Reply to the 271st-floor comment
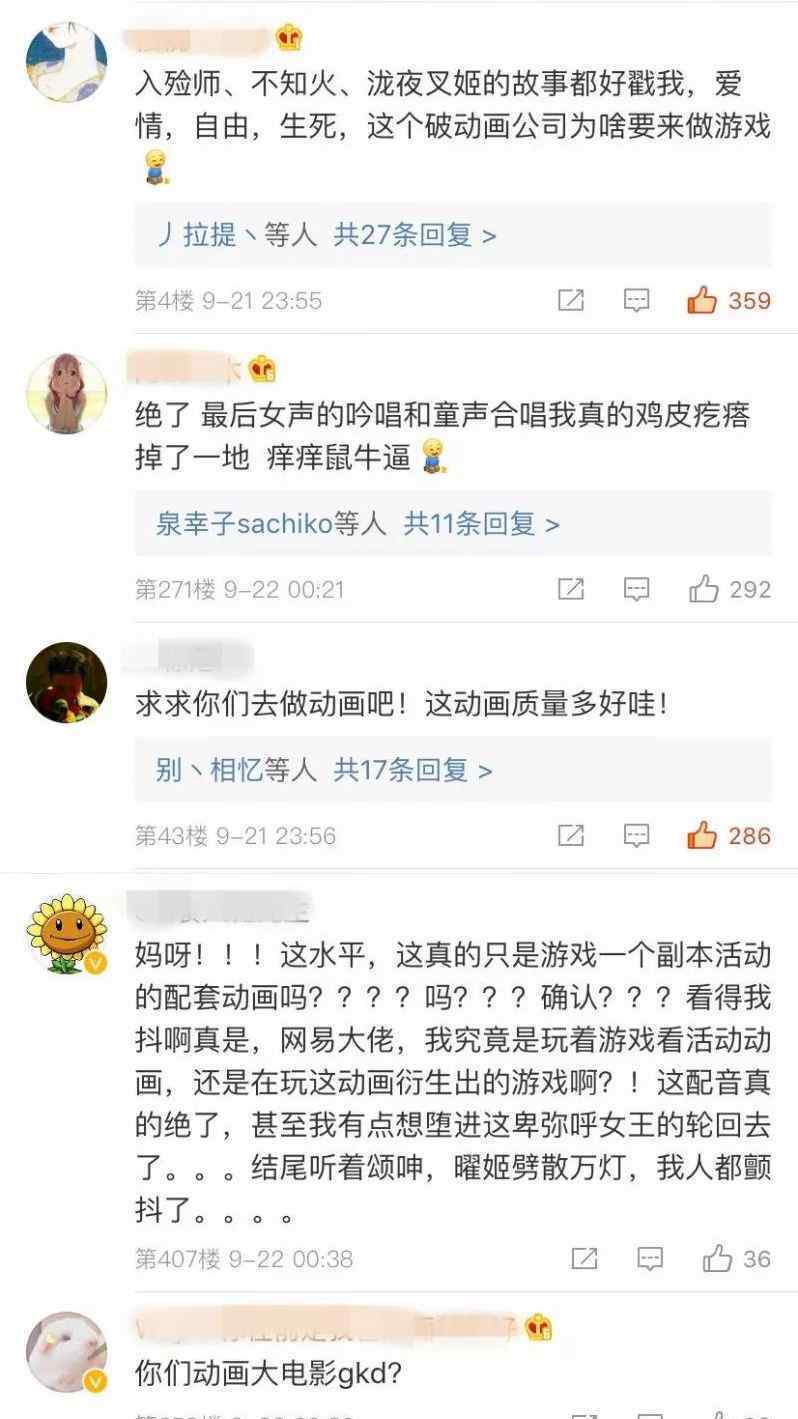 637,589
